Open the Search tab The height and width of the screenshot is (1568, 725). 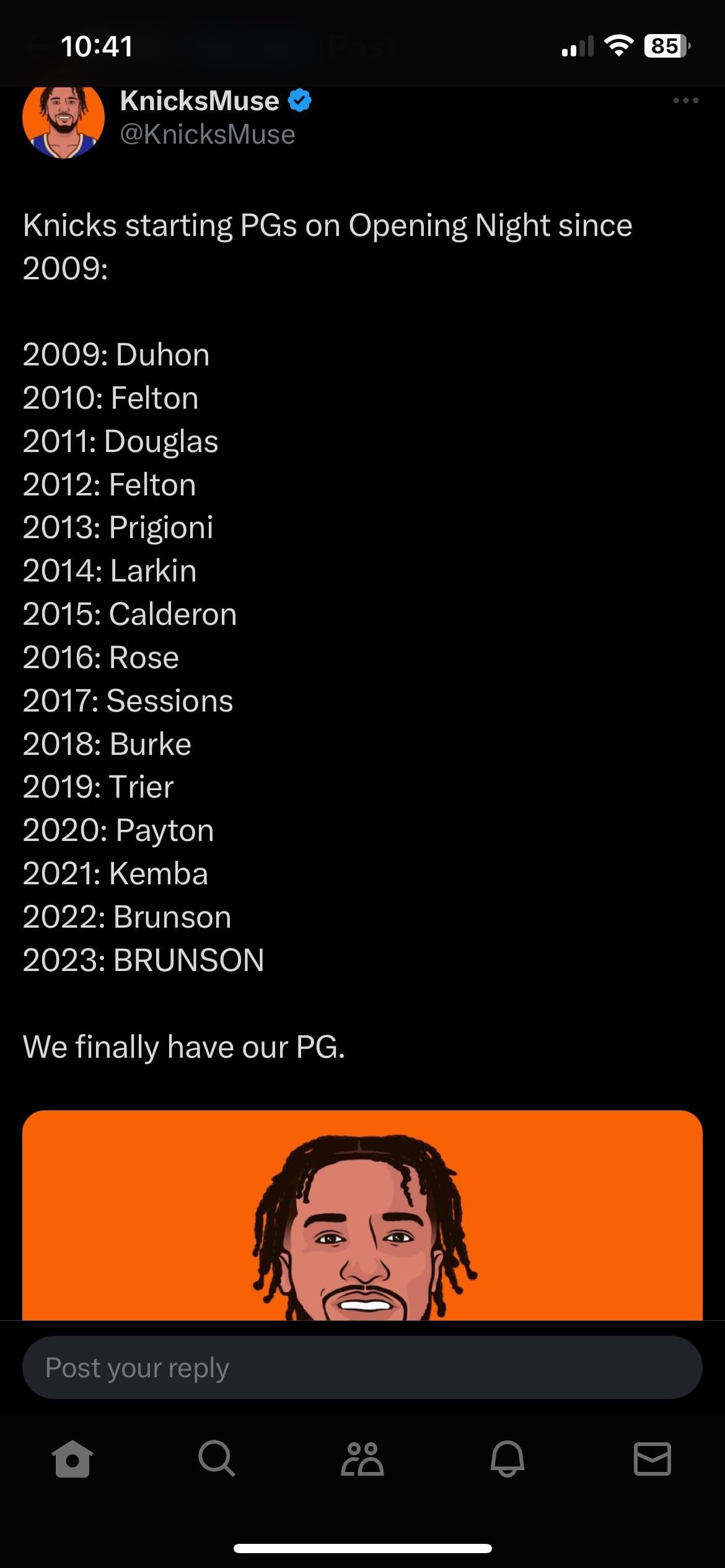[x=217, y=1459]
